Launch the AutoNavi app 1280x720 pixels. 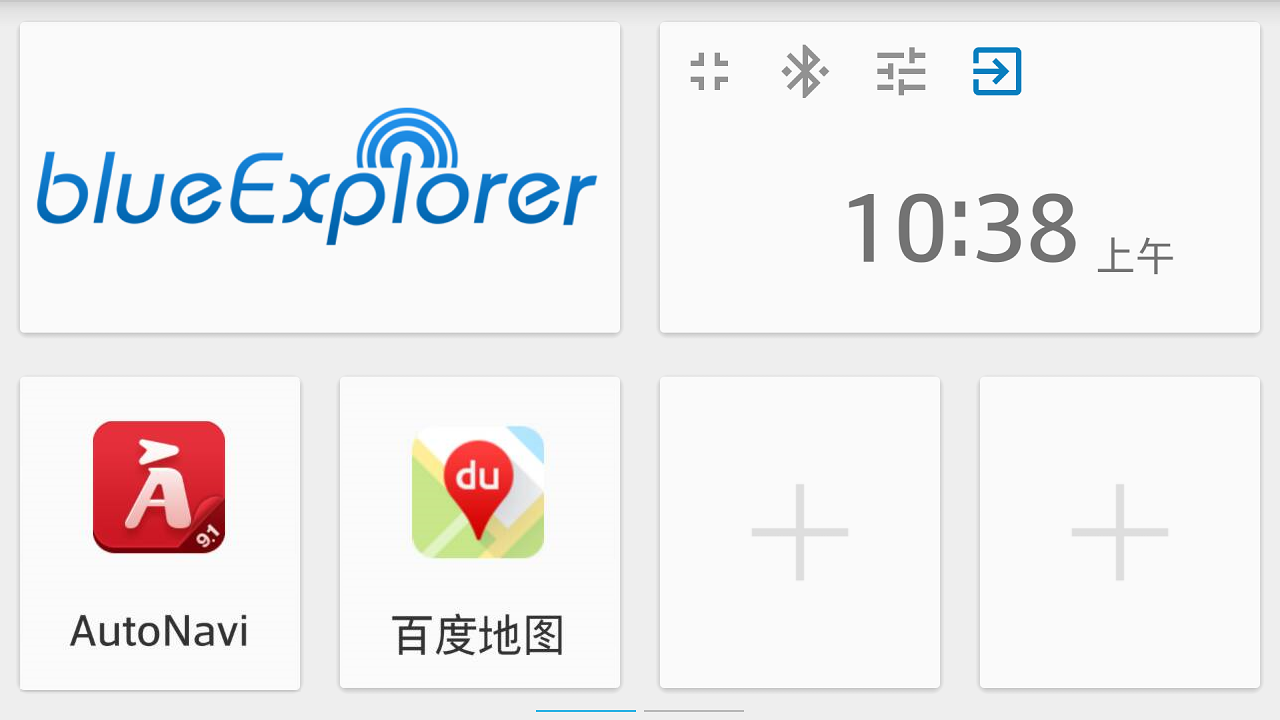(159, 532)
